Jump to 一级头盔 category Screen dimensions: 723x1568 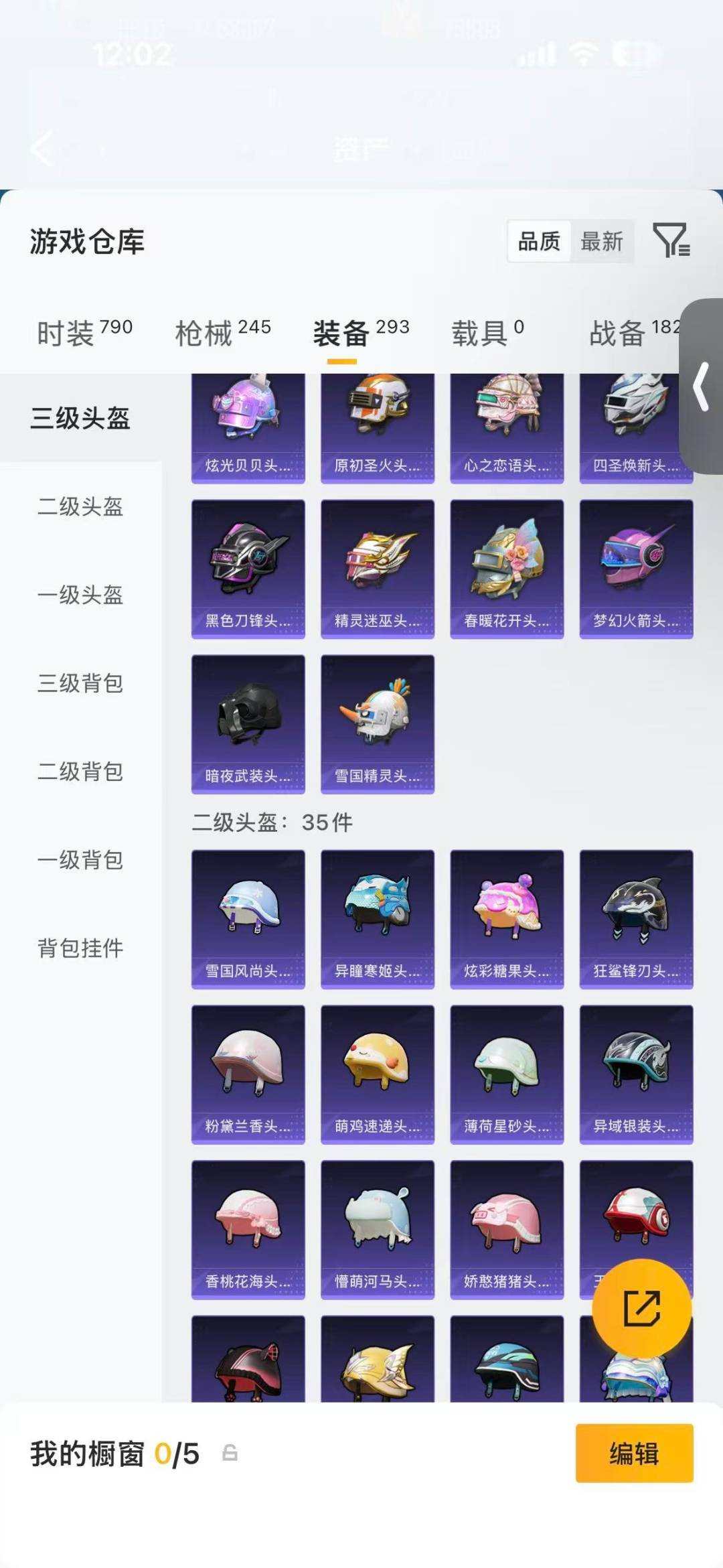click(80, 595)
